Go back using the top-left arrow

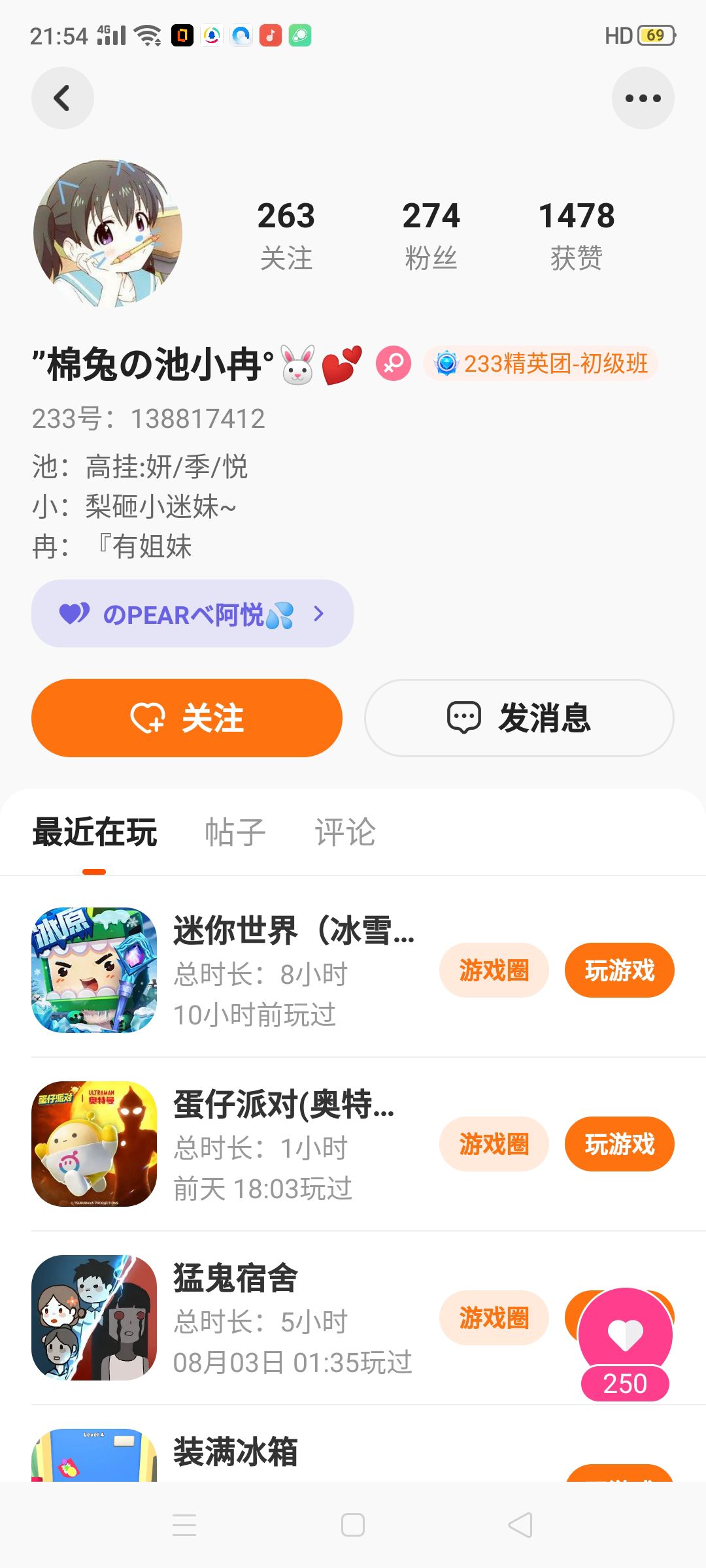[62, 98]
